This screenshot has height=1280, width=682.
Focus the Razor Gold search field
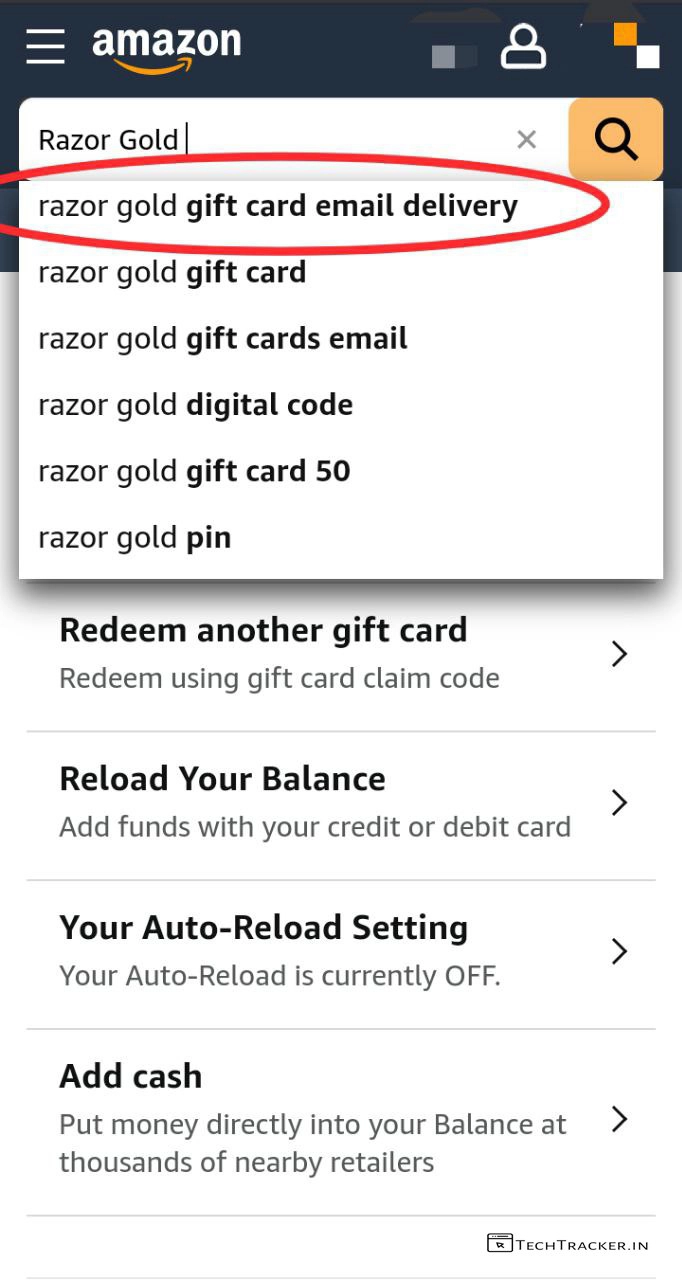tap(270, 139)
